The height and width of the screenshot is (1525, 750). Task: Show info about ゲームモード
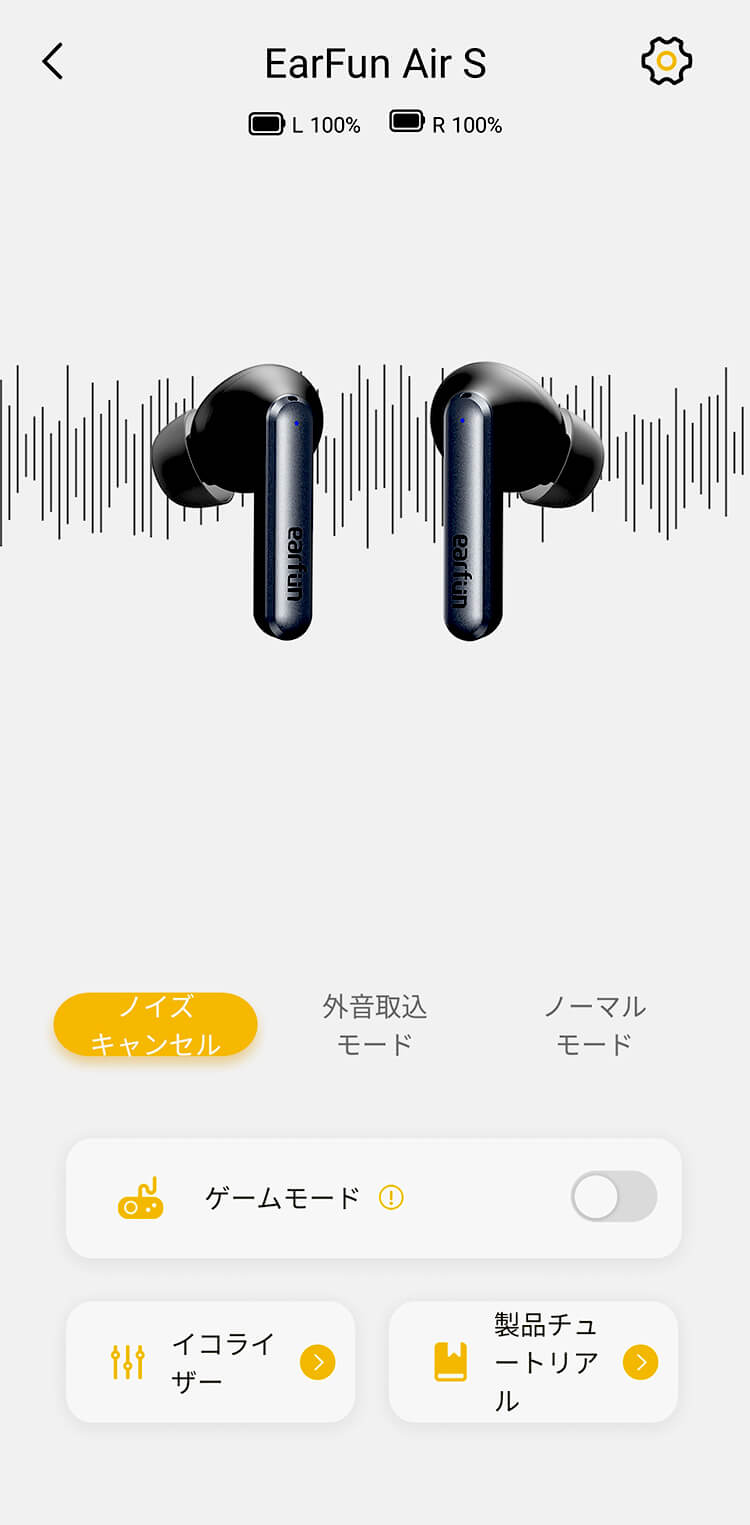click(x=391, y=1197)
